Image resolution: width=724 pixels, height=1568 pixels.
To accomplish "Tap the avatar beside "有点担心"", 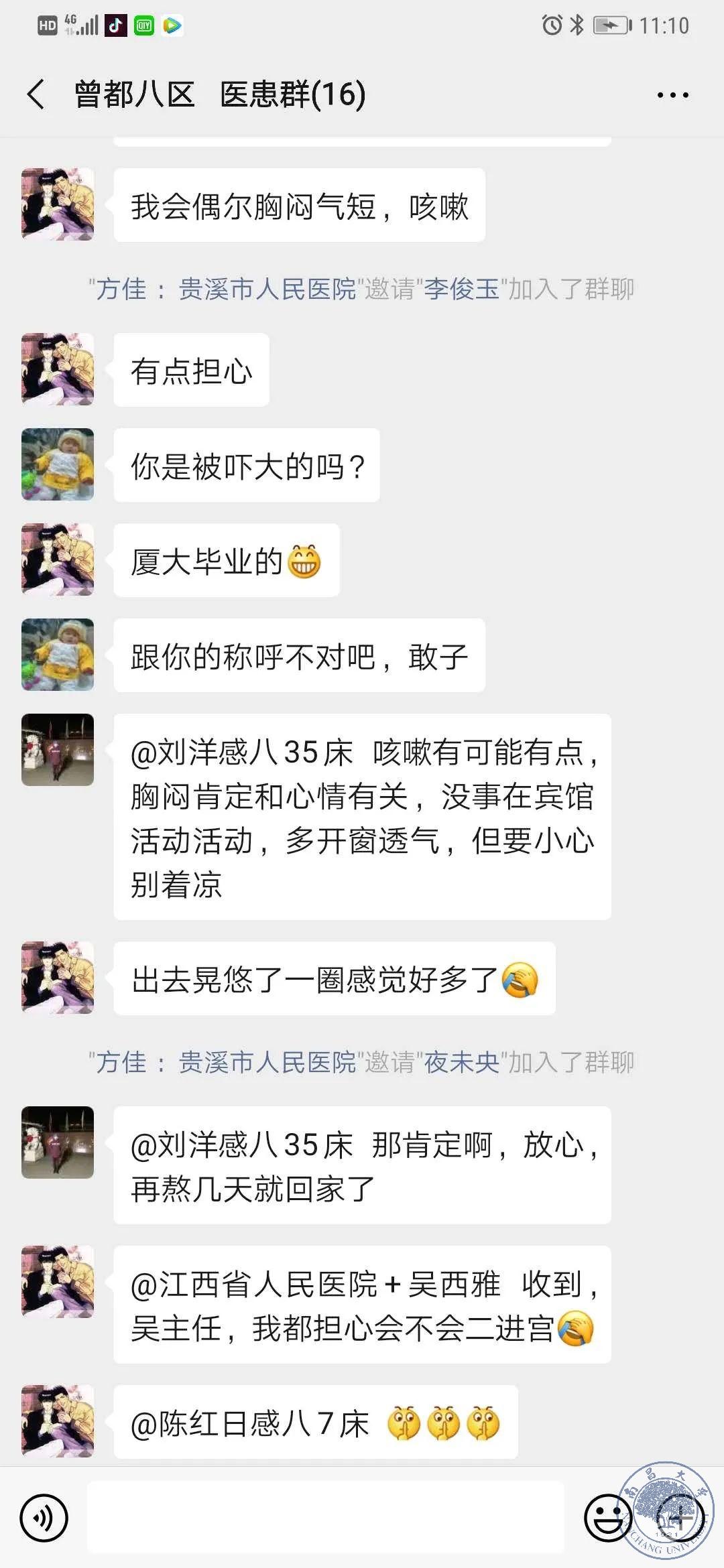I will pyautogui.click(x=58, y=369).
